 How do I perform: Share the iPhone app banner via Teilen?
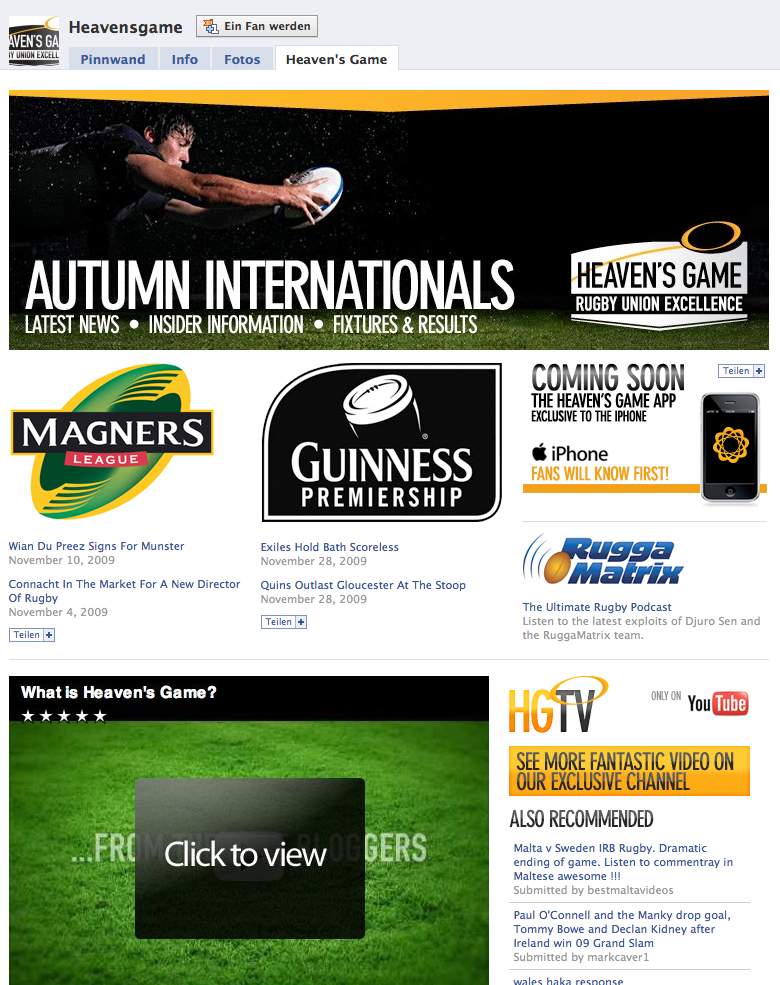tap(742, 371)
